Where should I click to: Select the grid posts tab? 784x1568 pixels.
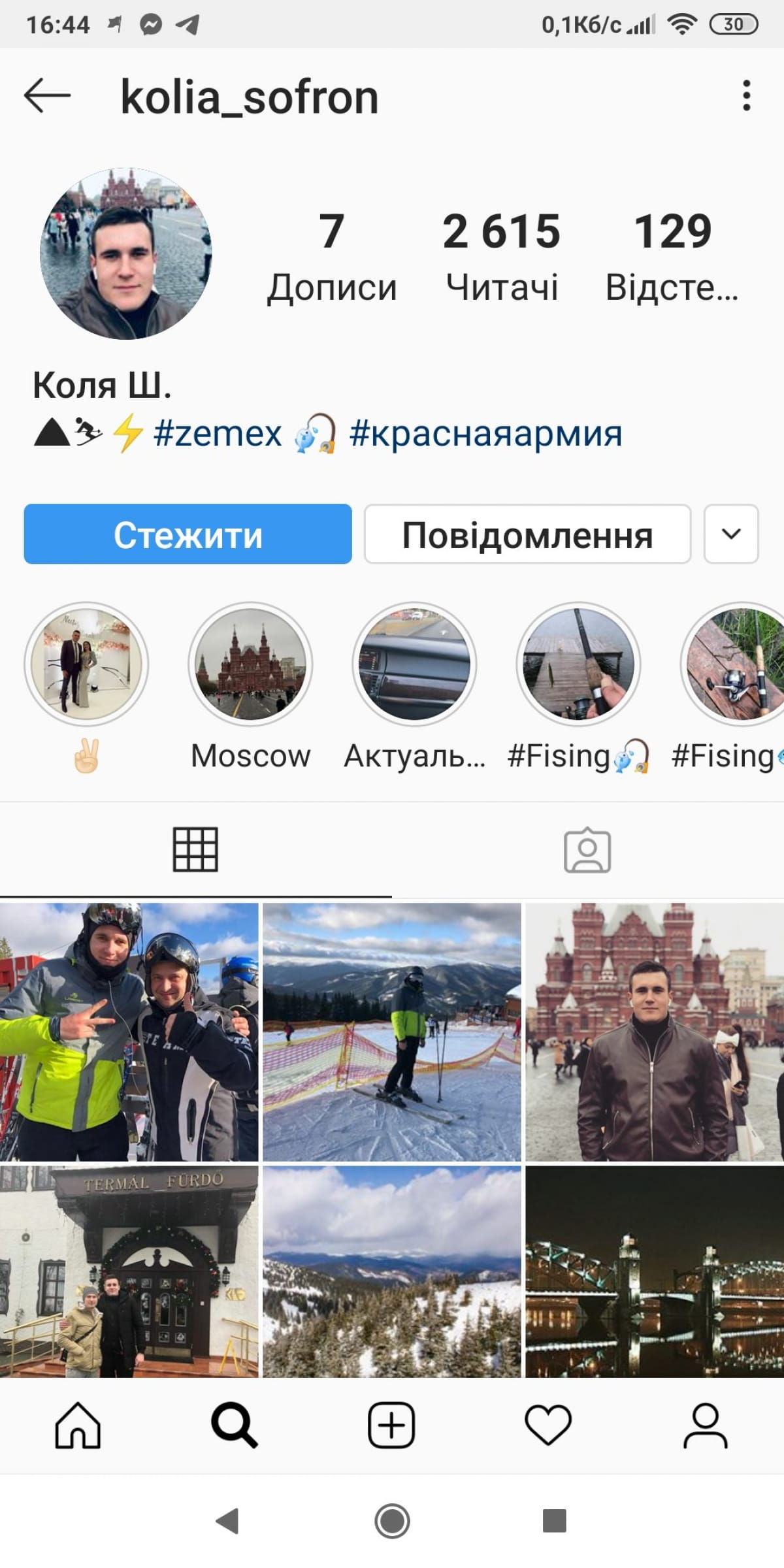pyautogui.click(x=195, y=850)
